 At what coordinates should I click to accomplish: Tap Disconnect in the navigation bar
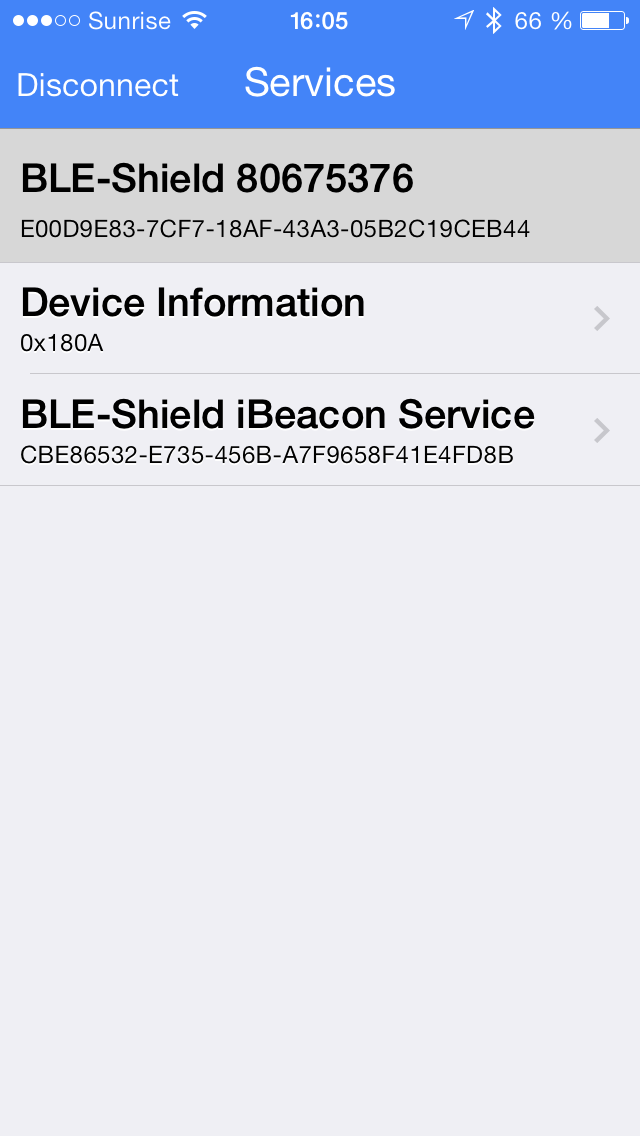pos(97,85)
